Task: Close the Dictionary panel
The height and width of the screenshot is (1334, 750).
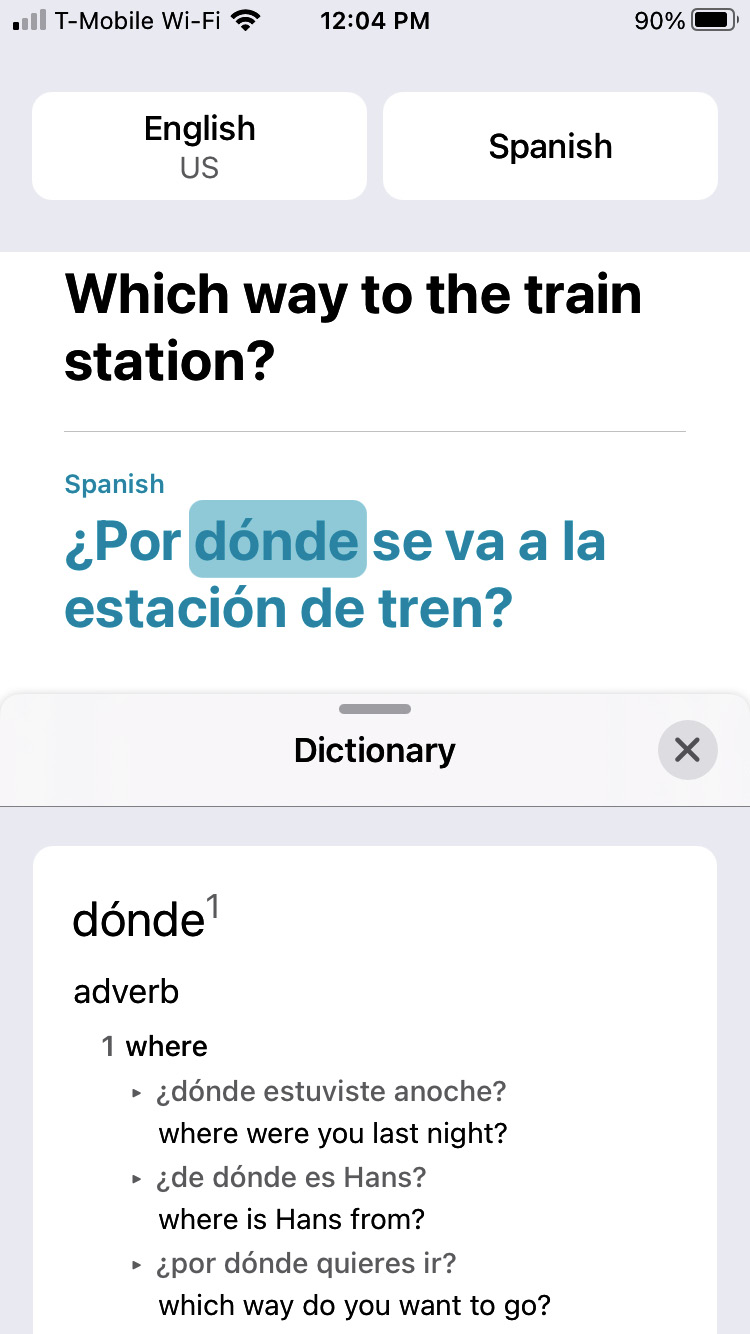Action: [x=687, y=750]
